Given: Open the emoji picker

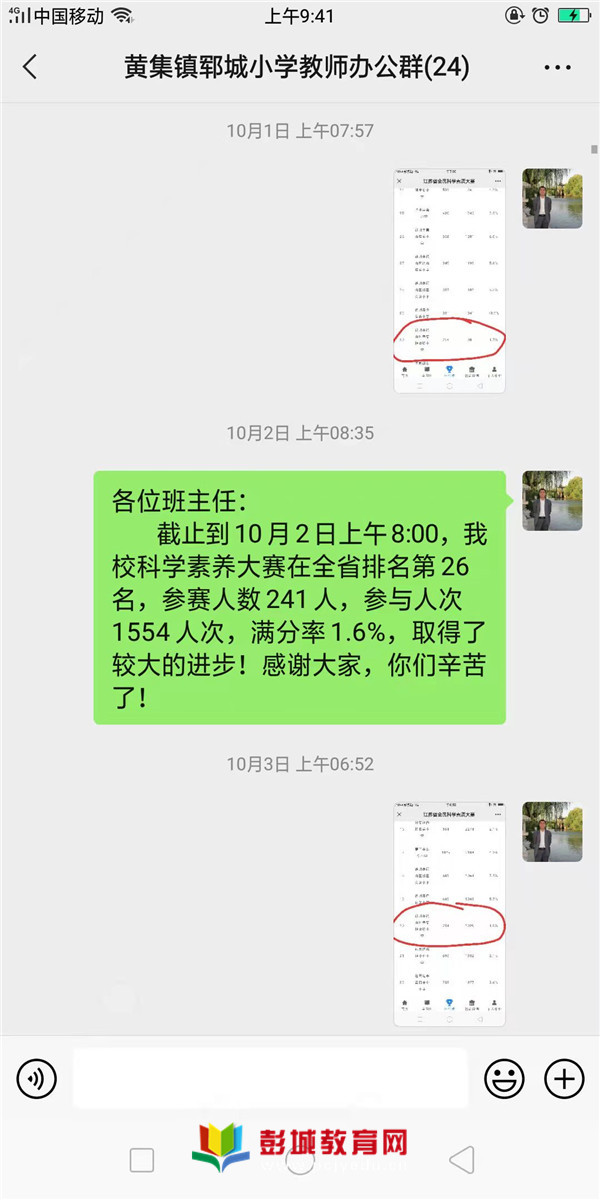Looking at the screenshot, I should click(x=504, y=1078).
